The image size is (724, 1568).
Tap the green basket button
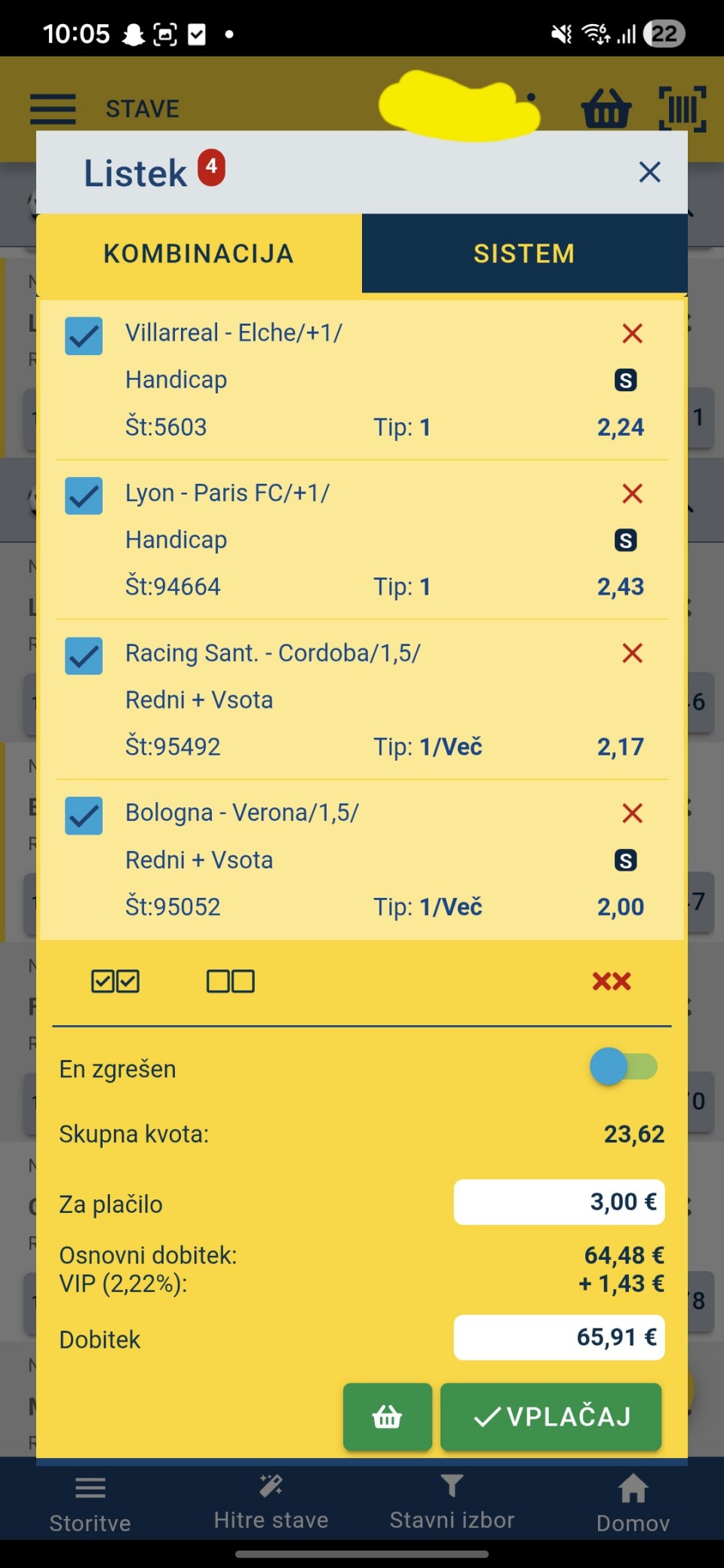(x=387, y=1417)
